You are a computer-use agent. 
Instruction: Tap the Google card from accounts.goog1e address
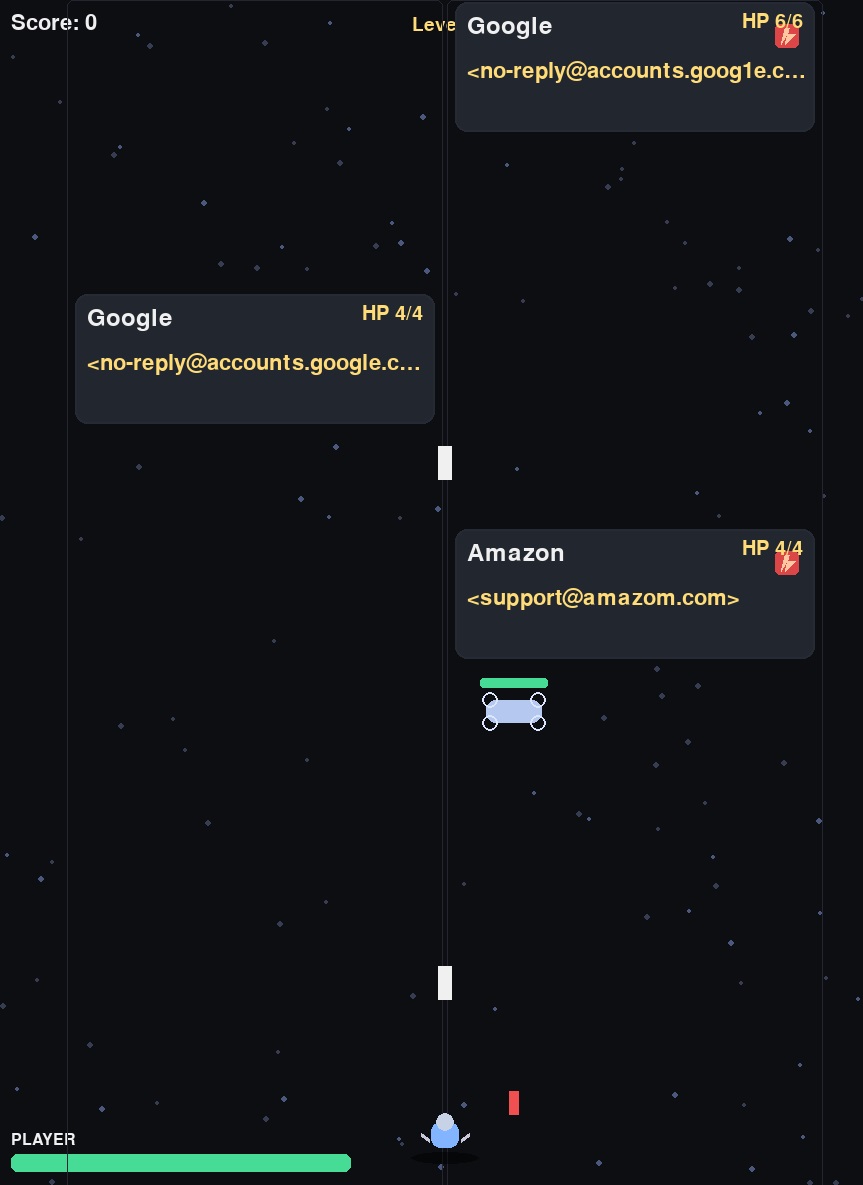coord(634,67)
